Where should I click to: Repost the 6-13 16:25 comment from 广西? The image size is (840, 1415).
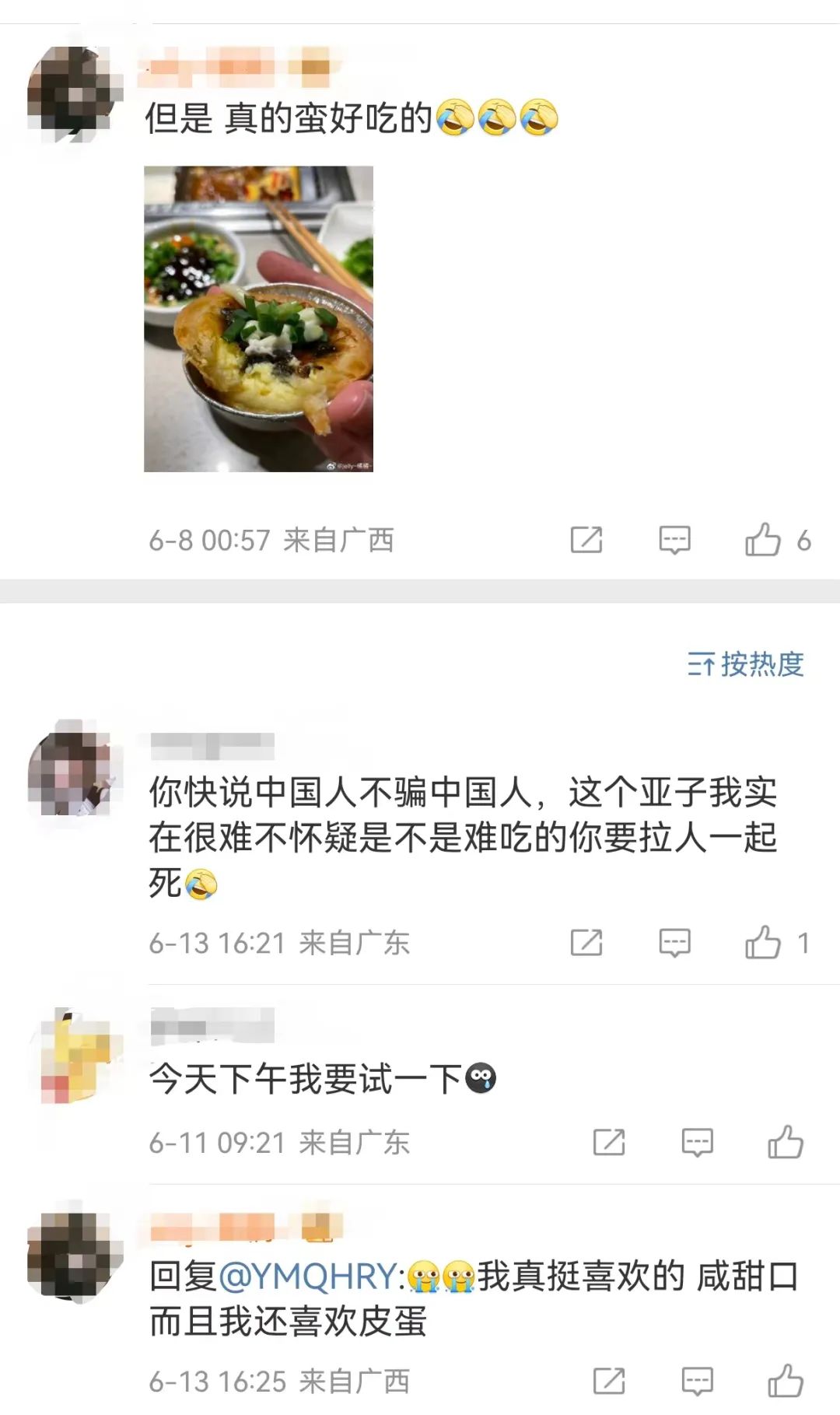(609, 1381)
